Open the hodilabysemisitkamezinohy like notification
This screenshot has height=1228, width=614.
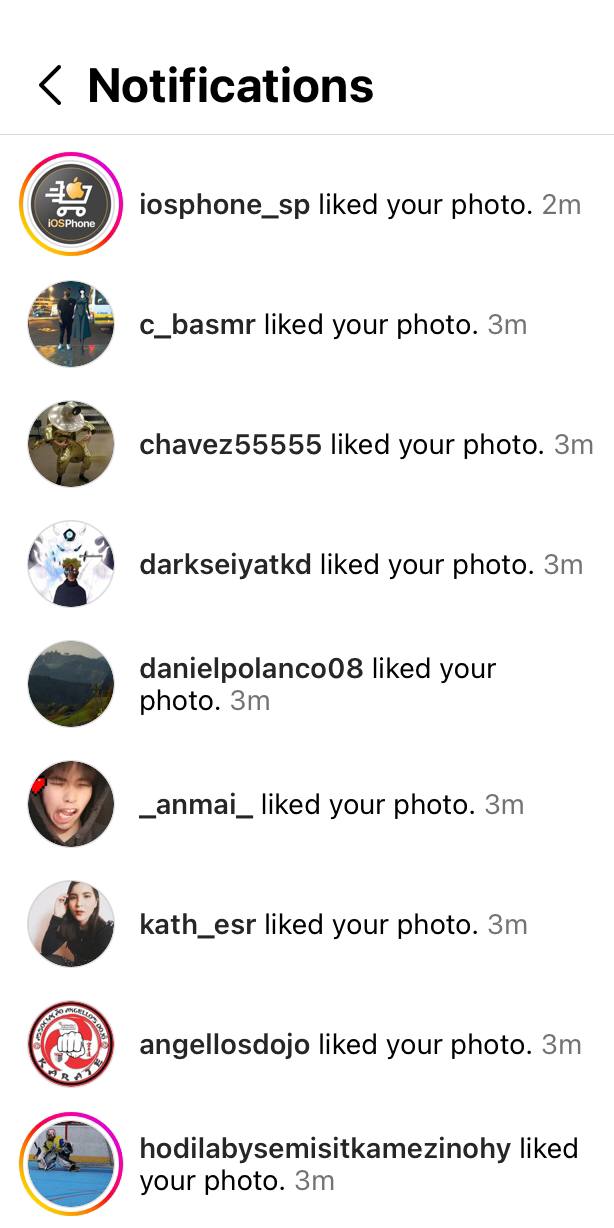358,1164
